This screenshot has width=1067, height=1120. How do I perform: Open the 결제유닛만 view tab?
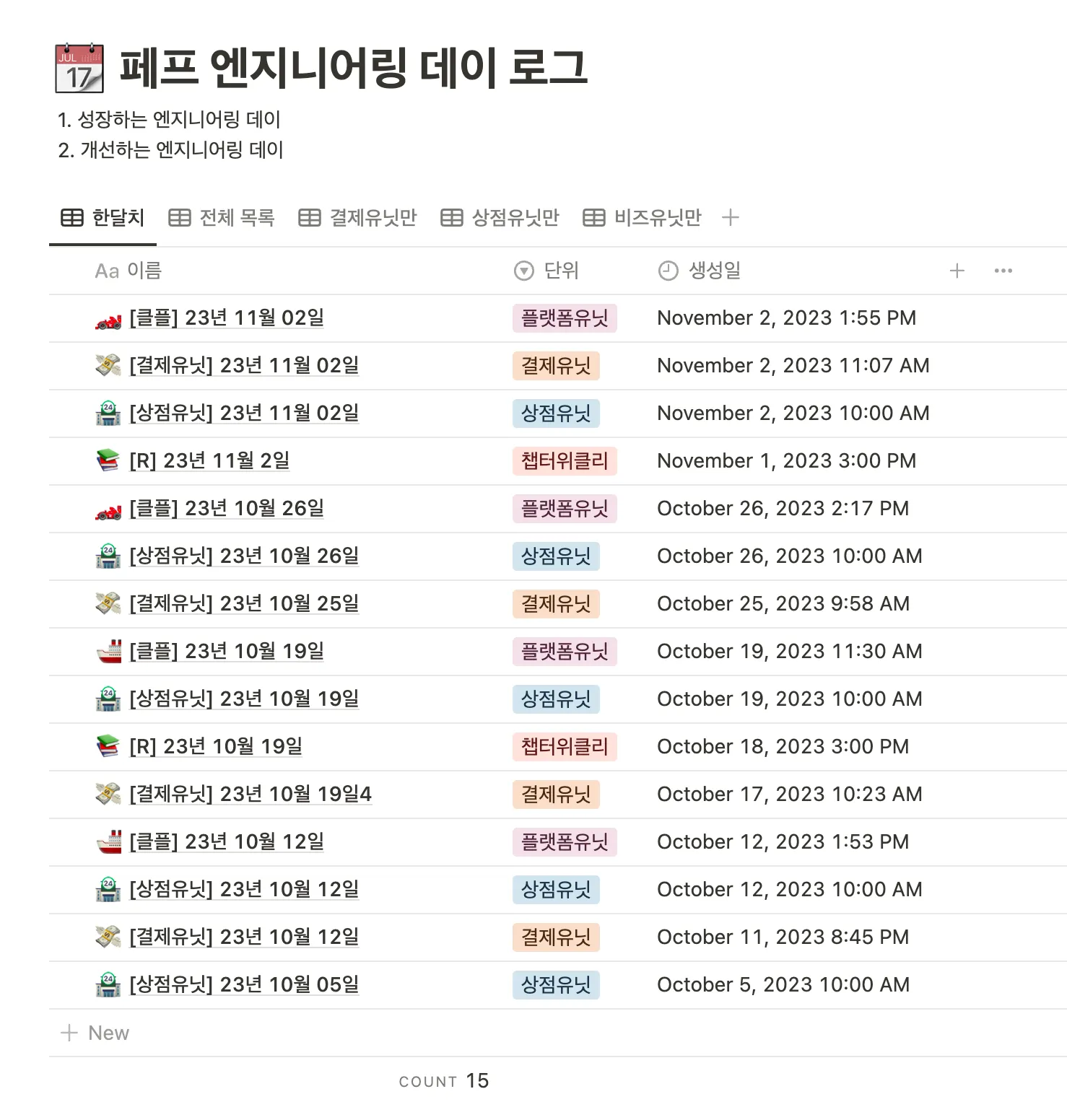point(357,217)
